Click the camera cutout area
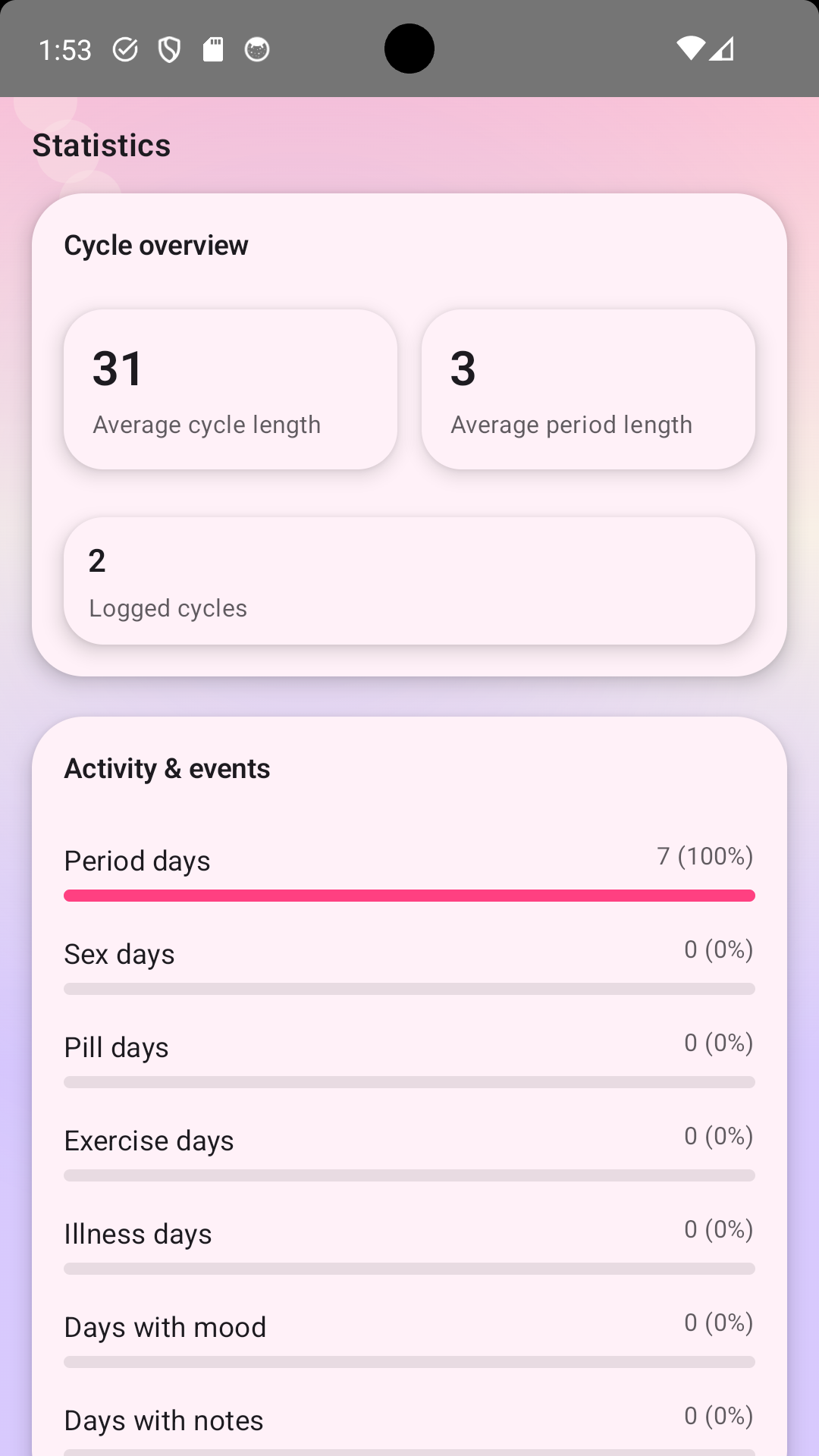This screenshot has width=819, height=1456. click(409, 48)
